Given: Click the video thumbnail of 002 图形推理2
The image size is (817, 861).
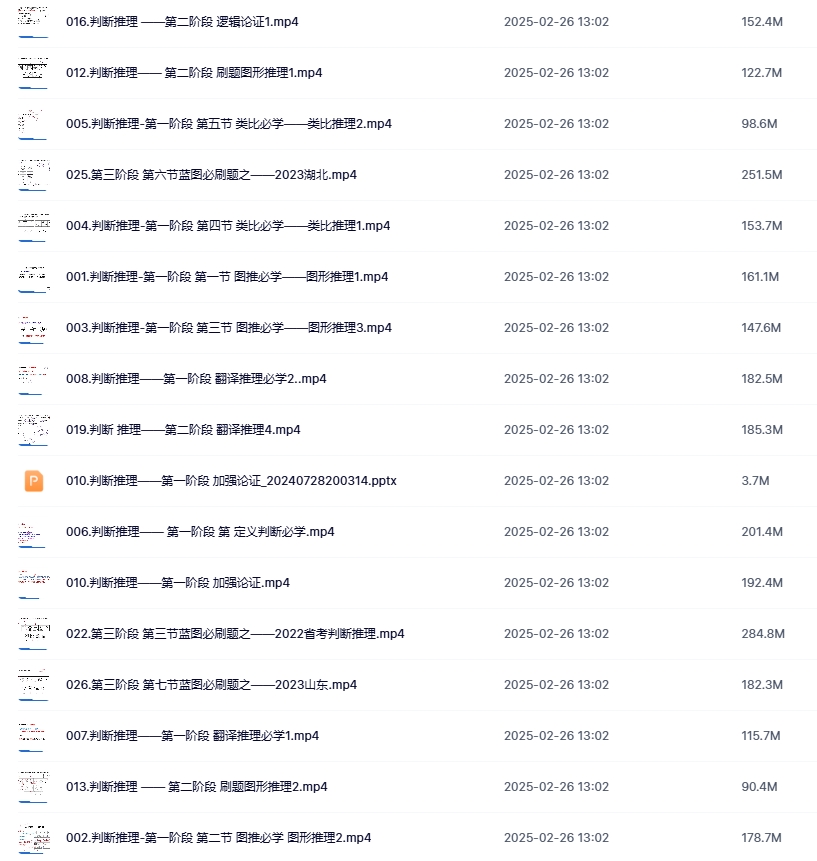Looking at the screenshot, I should pos(33,837).
